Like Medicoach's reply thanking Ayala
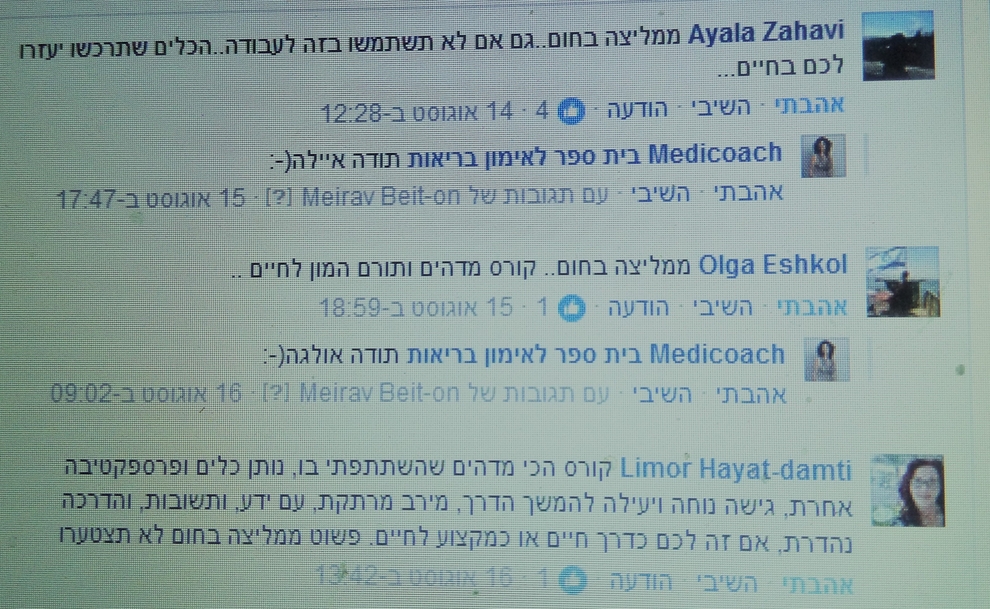 point(748,194)
